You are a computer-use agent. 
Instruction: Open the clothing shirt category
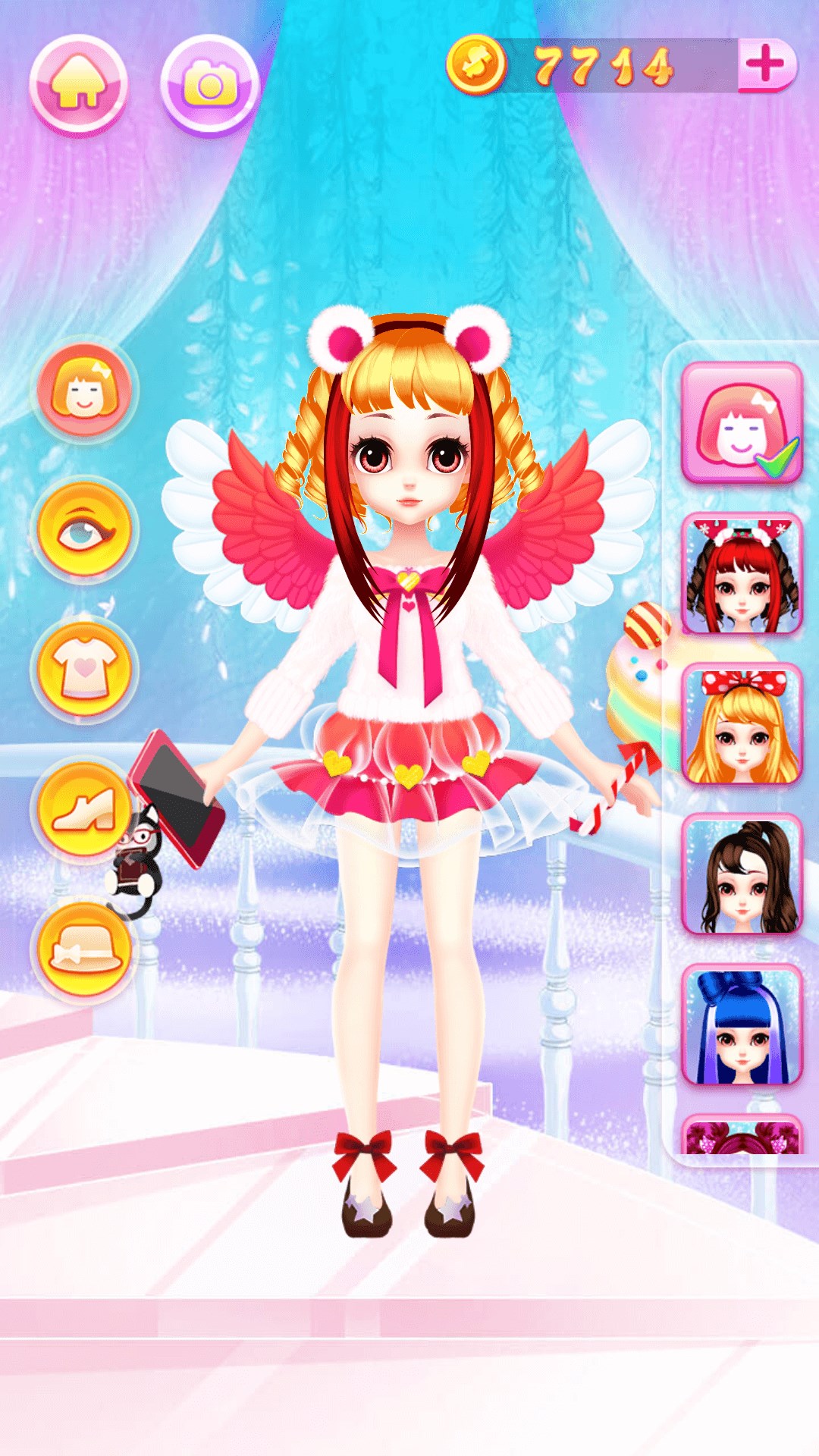pos(84,669)
